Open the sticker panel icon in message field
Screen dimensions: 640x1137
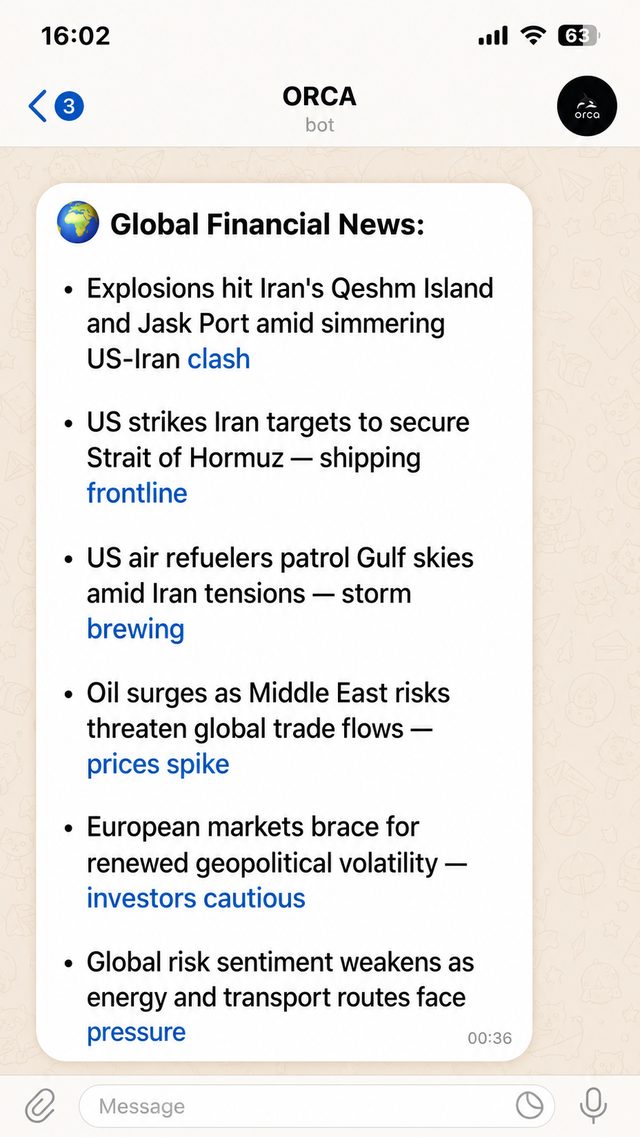point(530,1107)
